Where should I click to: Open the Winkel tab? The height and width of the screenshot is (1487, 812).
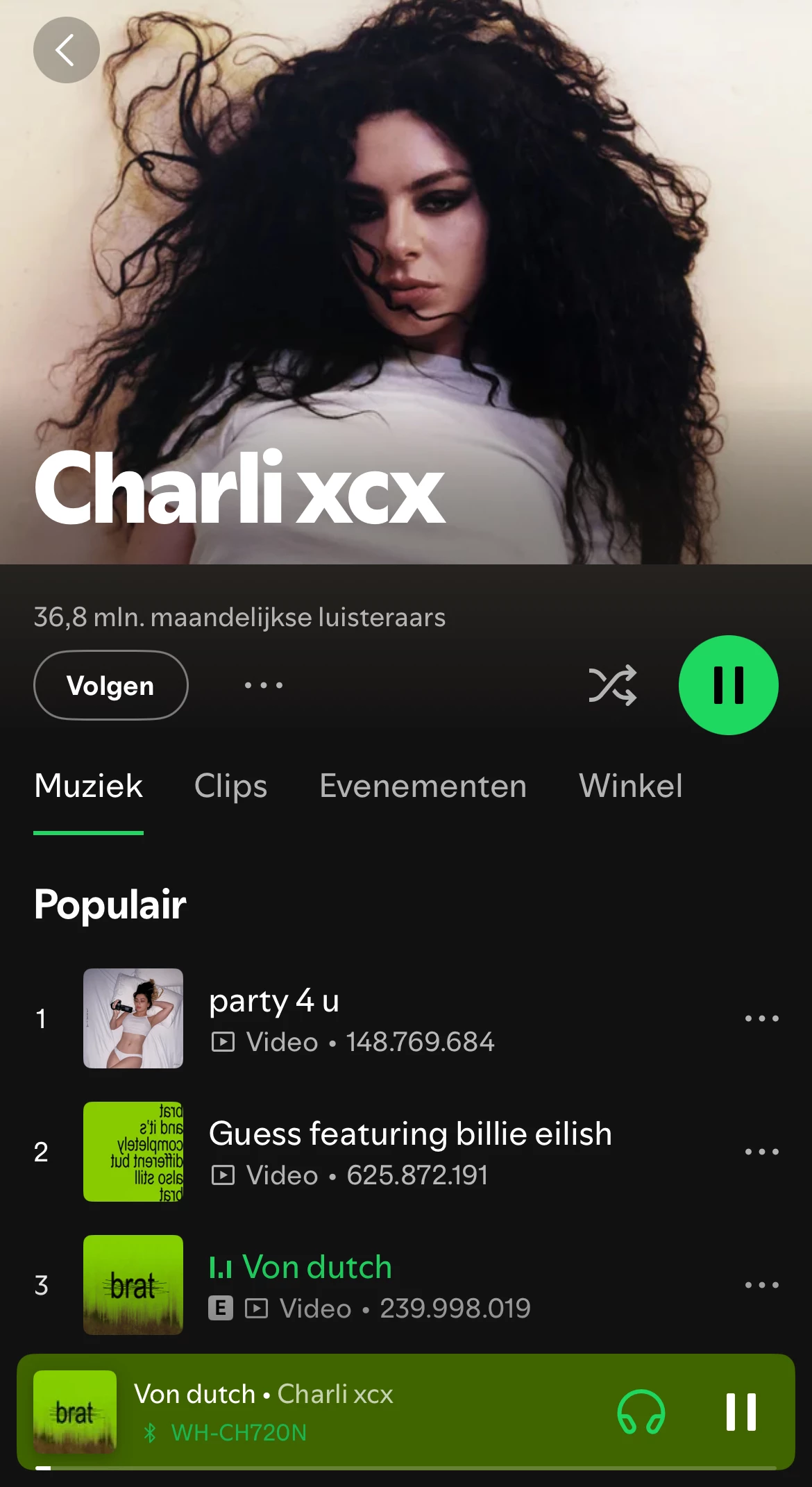point(630,787)
